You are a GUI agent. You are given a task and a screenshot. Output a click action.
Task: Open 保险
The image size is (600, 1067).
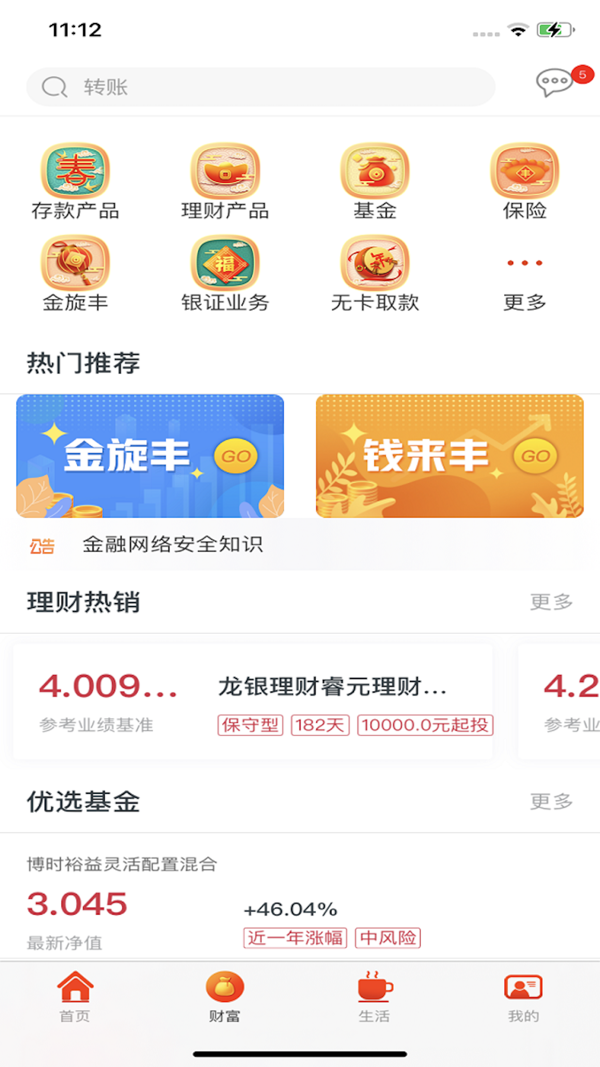coord(524,182)
